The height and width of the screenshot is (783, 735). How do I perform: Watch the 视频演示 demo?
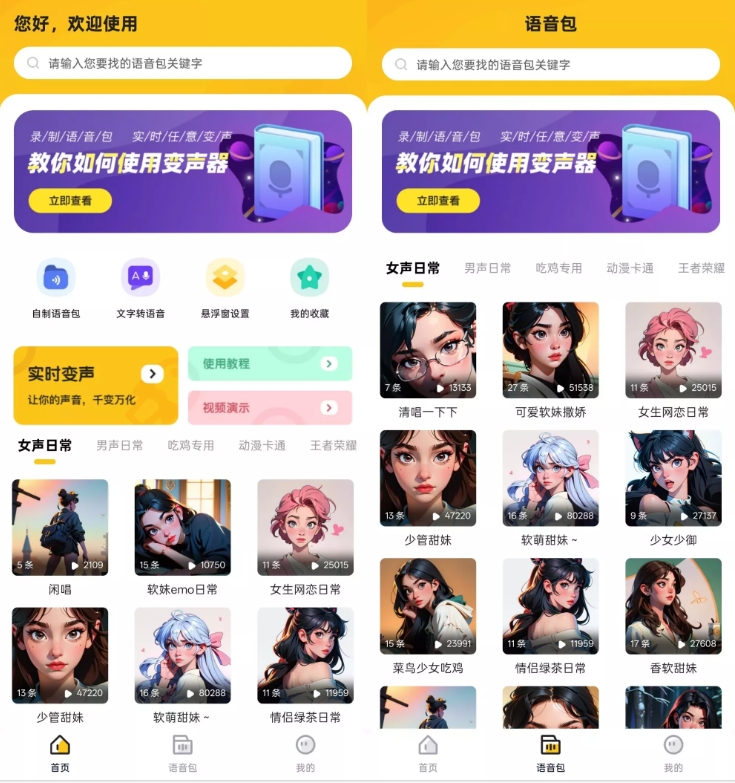[x=270, y=408]
